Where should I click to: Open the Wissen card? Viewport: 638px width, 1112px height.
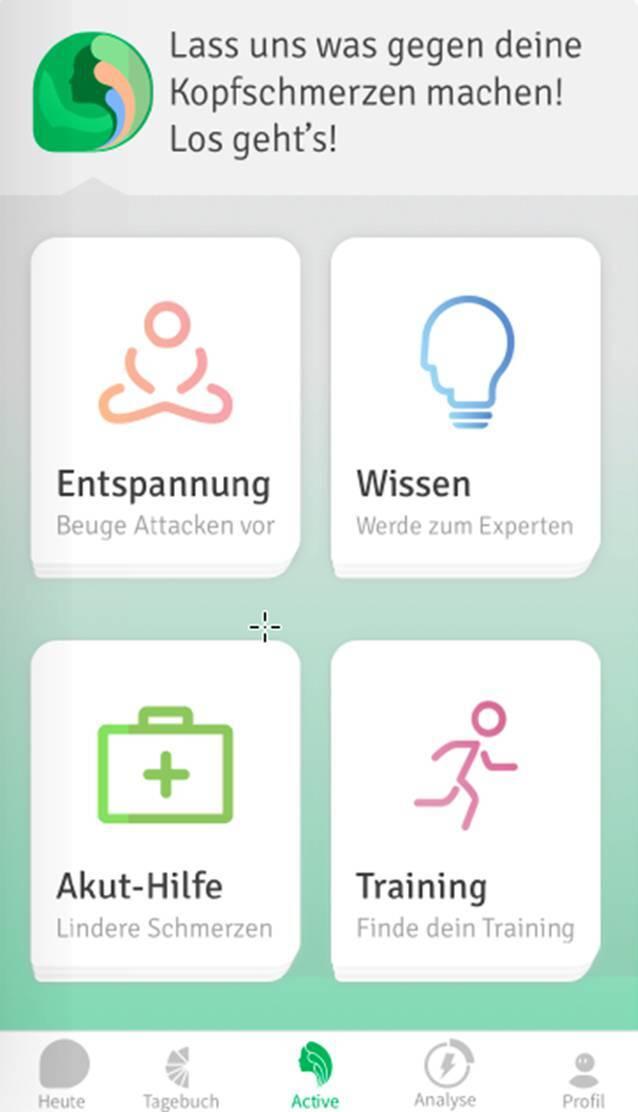(x=465, y=405)
